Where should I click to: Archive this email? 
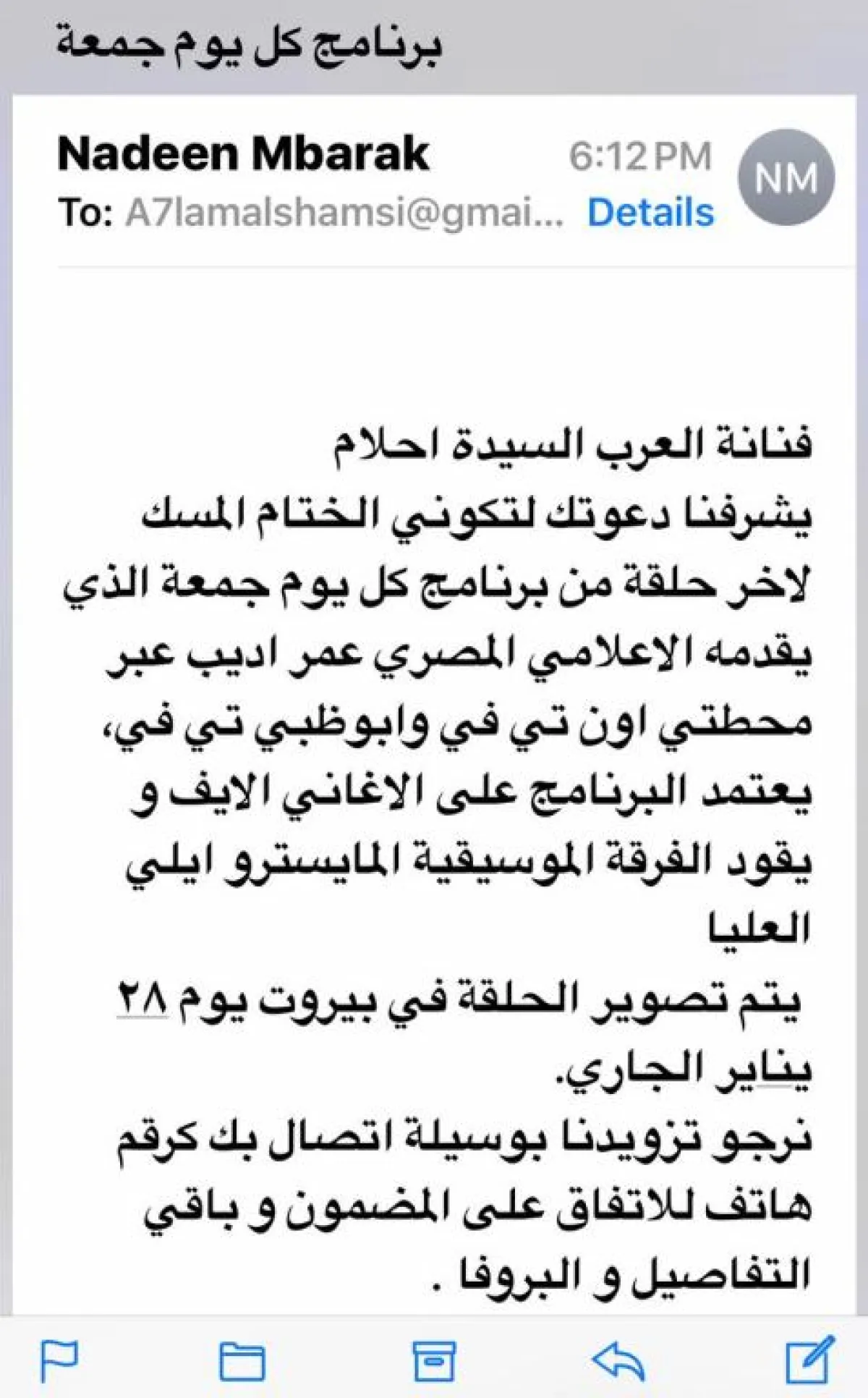click(x=433, y=1361)
